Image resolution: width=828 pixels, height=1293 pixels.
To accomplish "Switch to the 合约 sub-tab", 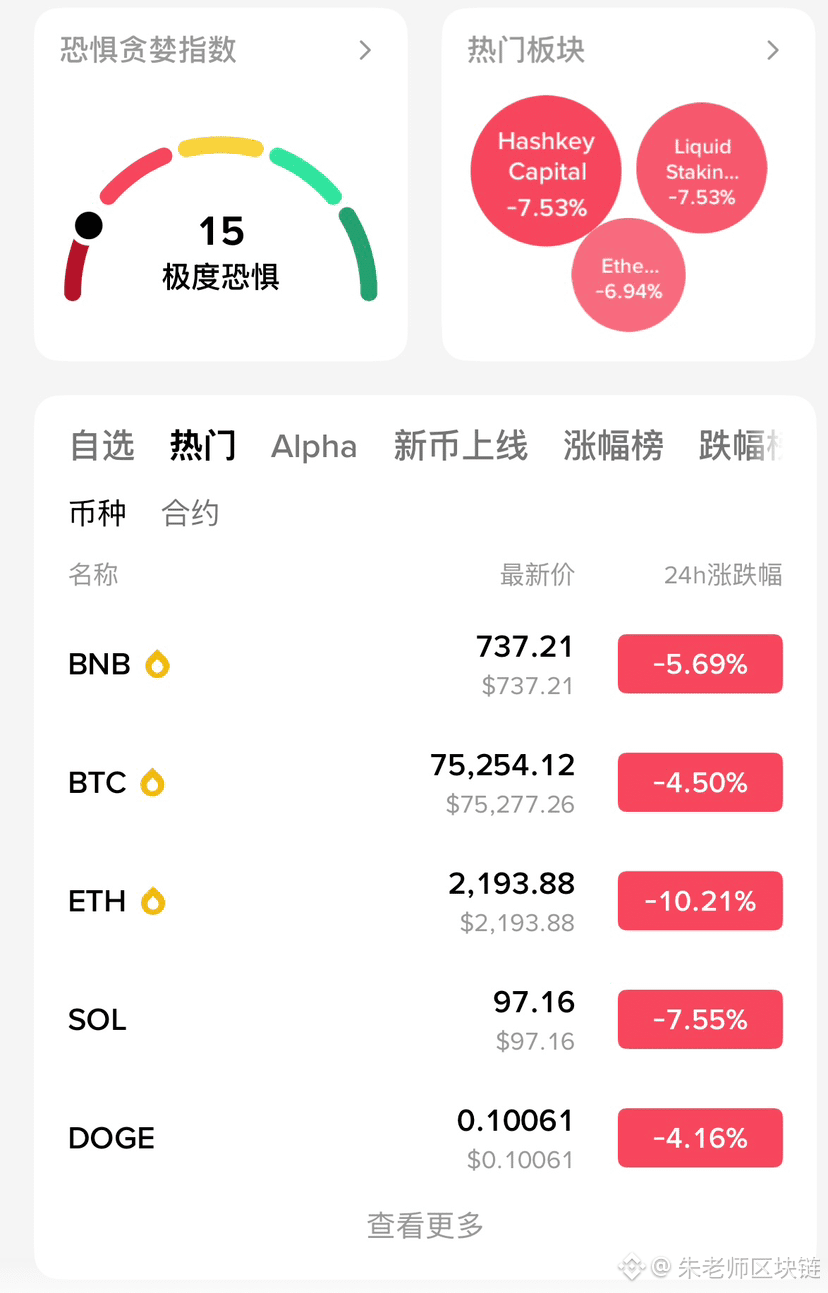I will (x=190, y=514).
